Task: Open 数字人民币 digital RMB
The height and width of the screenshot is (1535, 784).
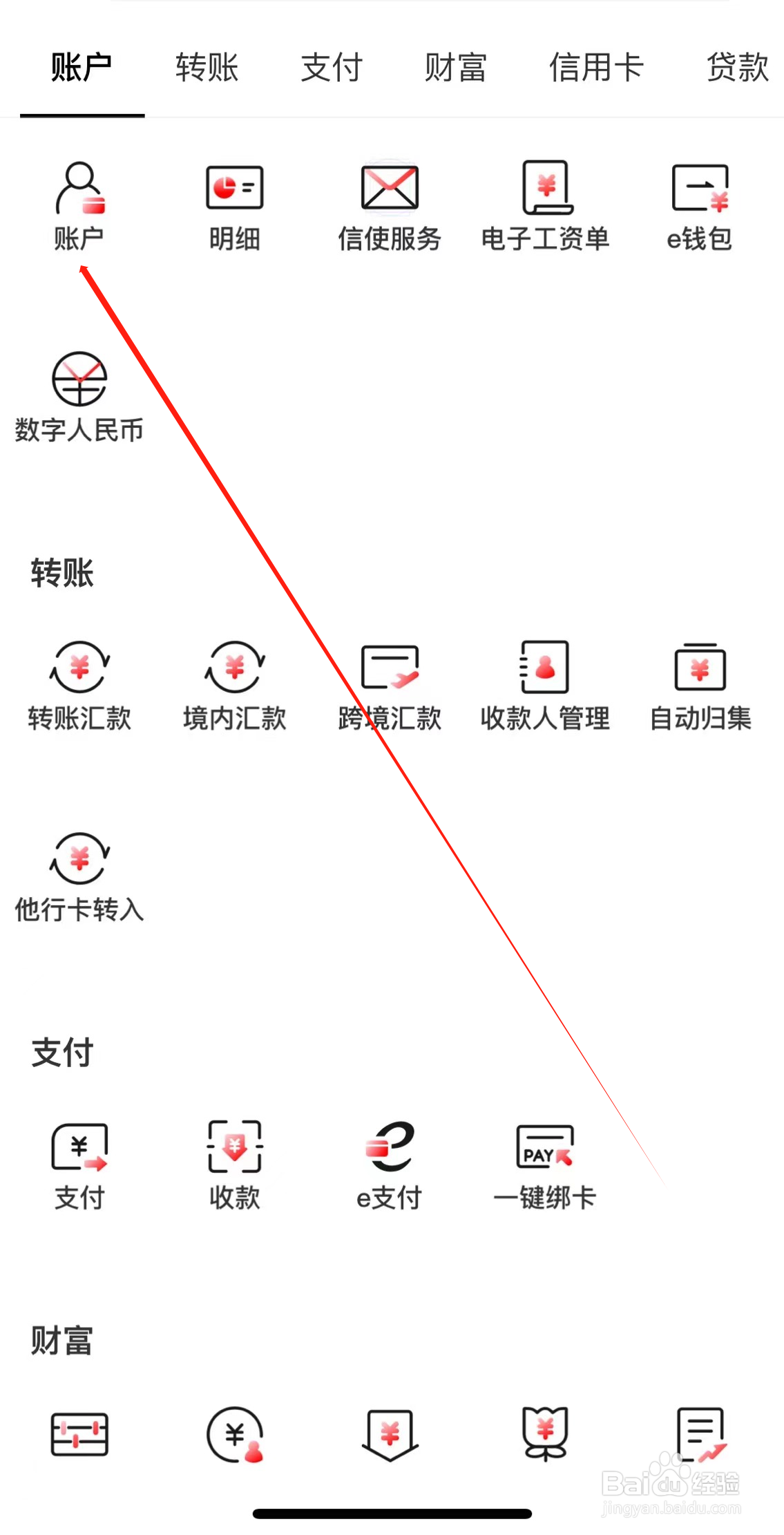Action: (78, 397)
